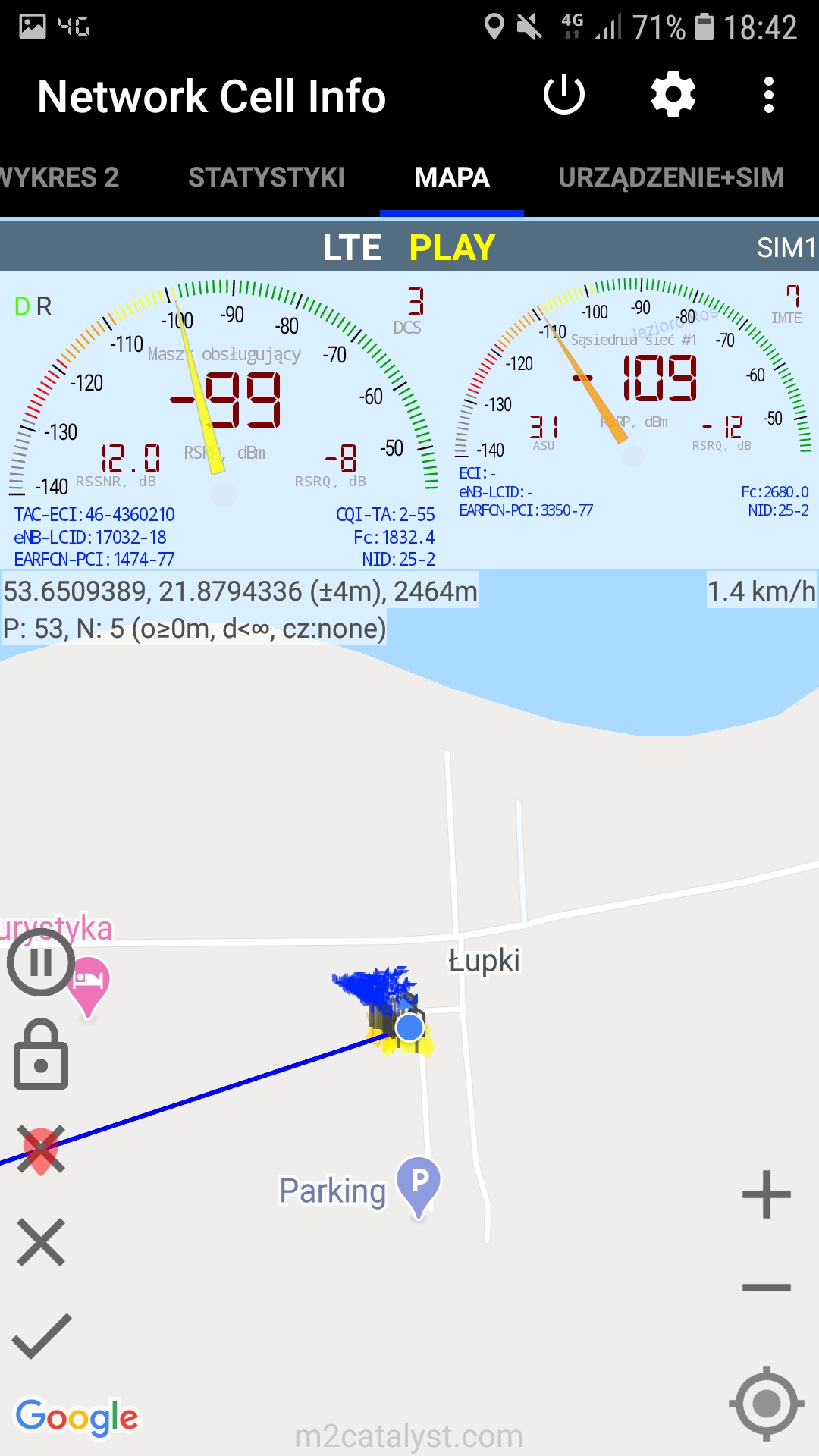Switch to the WYKRES 2 tab
819x1456 pixels.
tap(59, 177)
